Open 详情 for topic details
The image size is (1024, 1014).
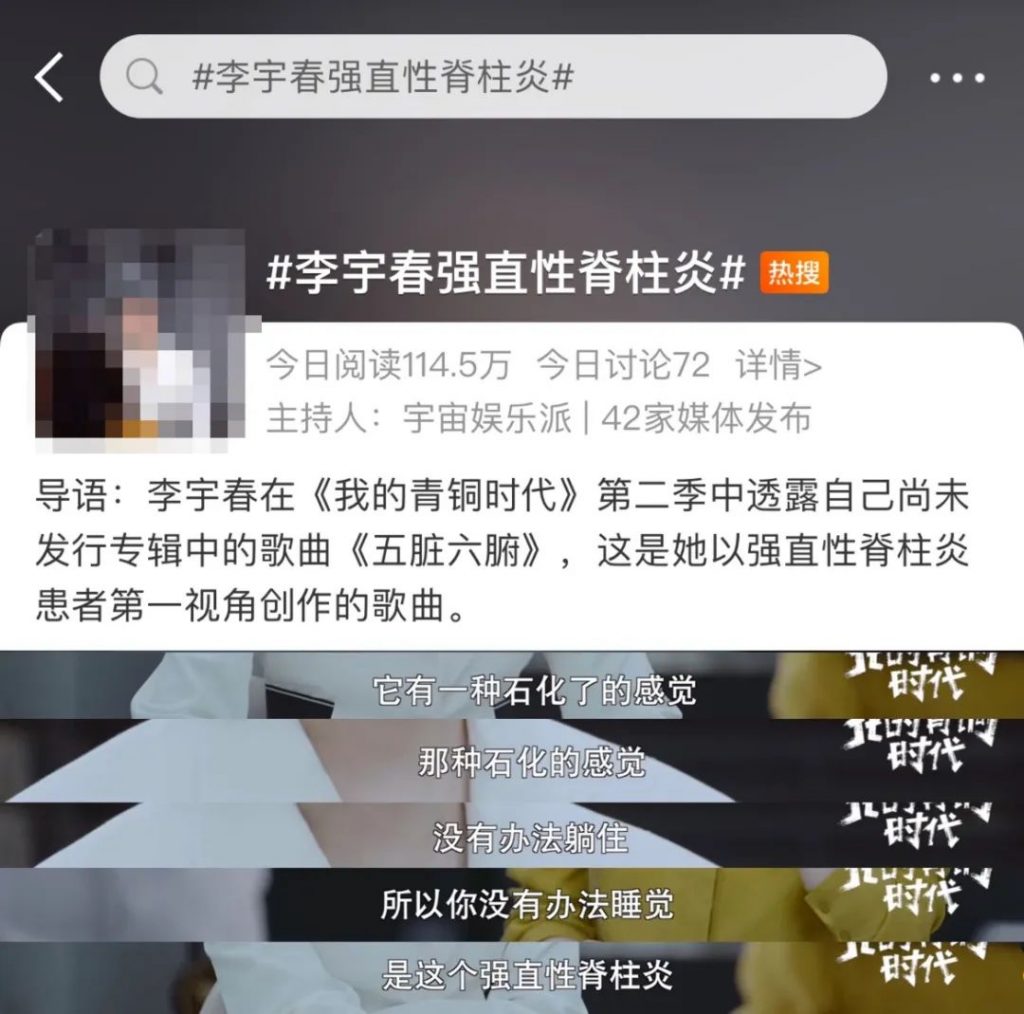click(779, 366)
